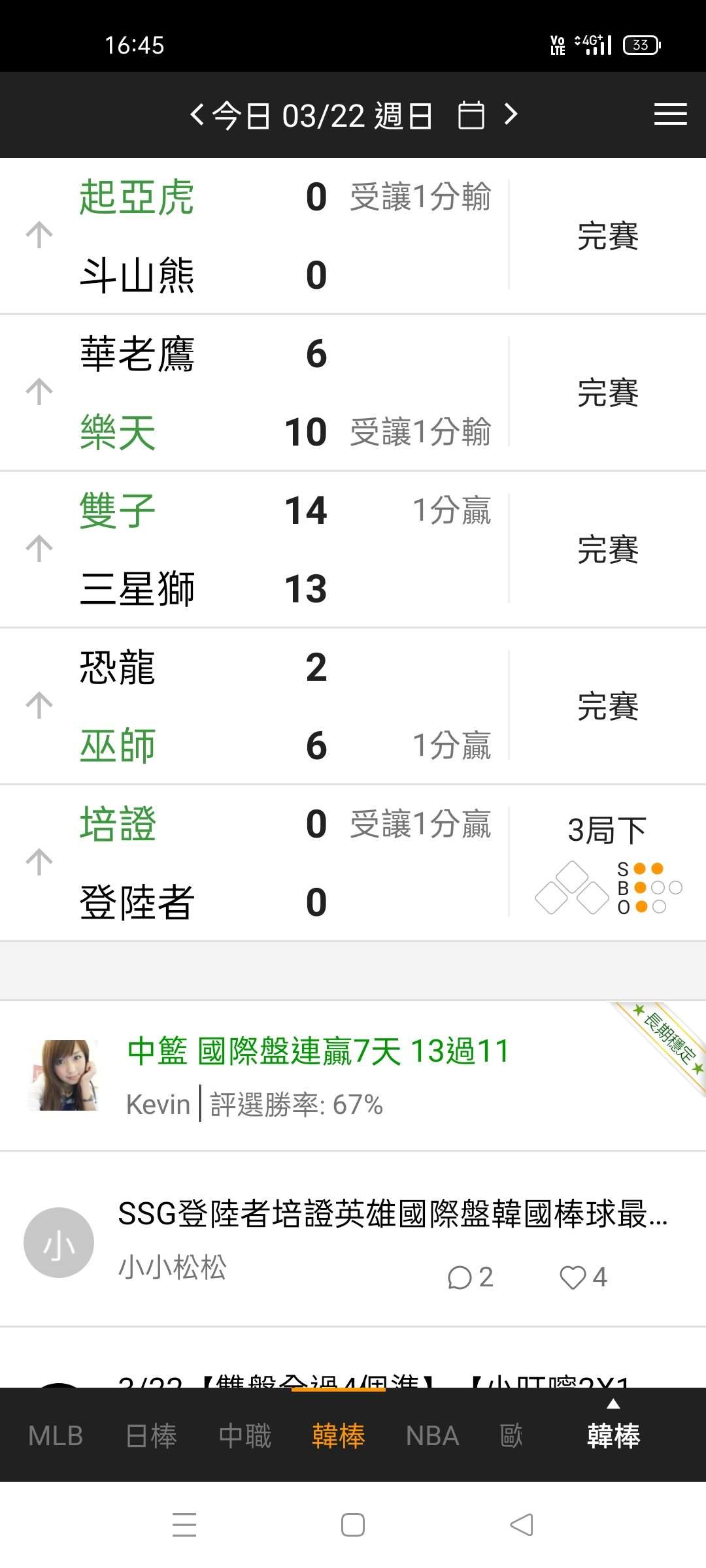Switch to the MLB tab
Viewport: 706px width, 1568px height.
[56, 1436]
